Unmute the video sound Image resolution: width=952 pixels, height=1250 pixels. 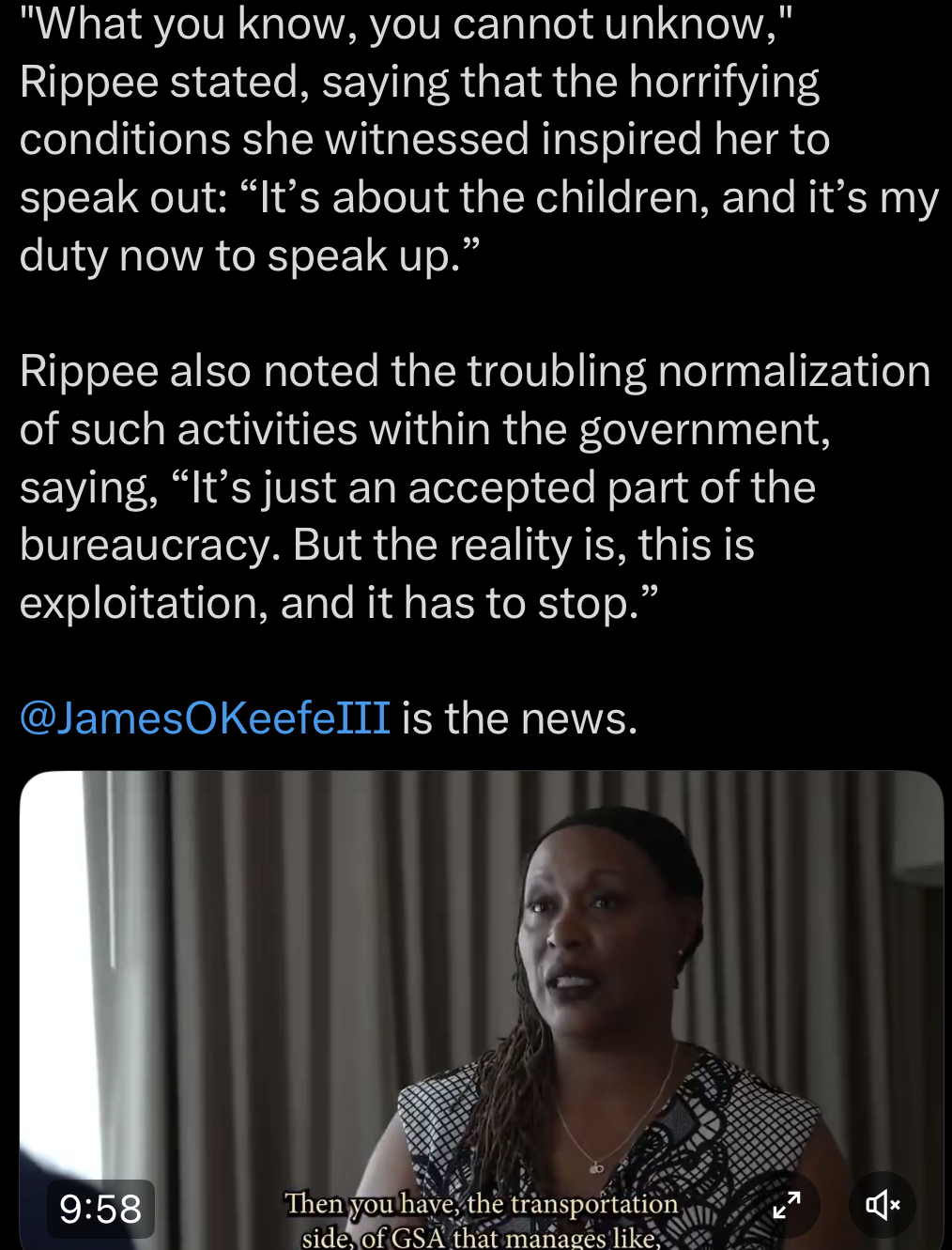[x=882, y=1204]
